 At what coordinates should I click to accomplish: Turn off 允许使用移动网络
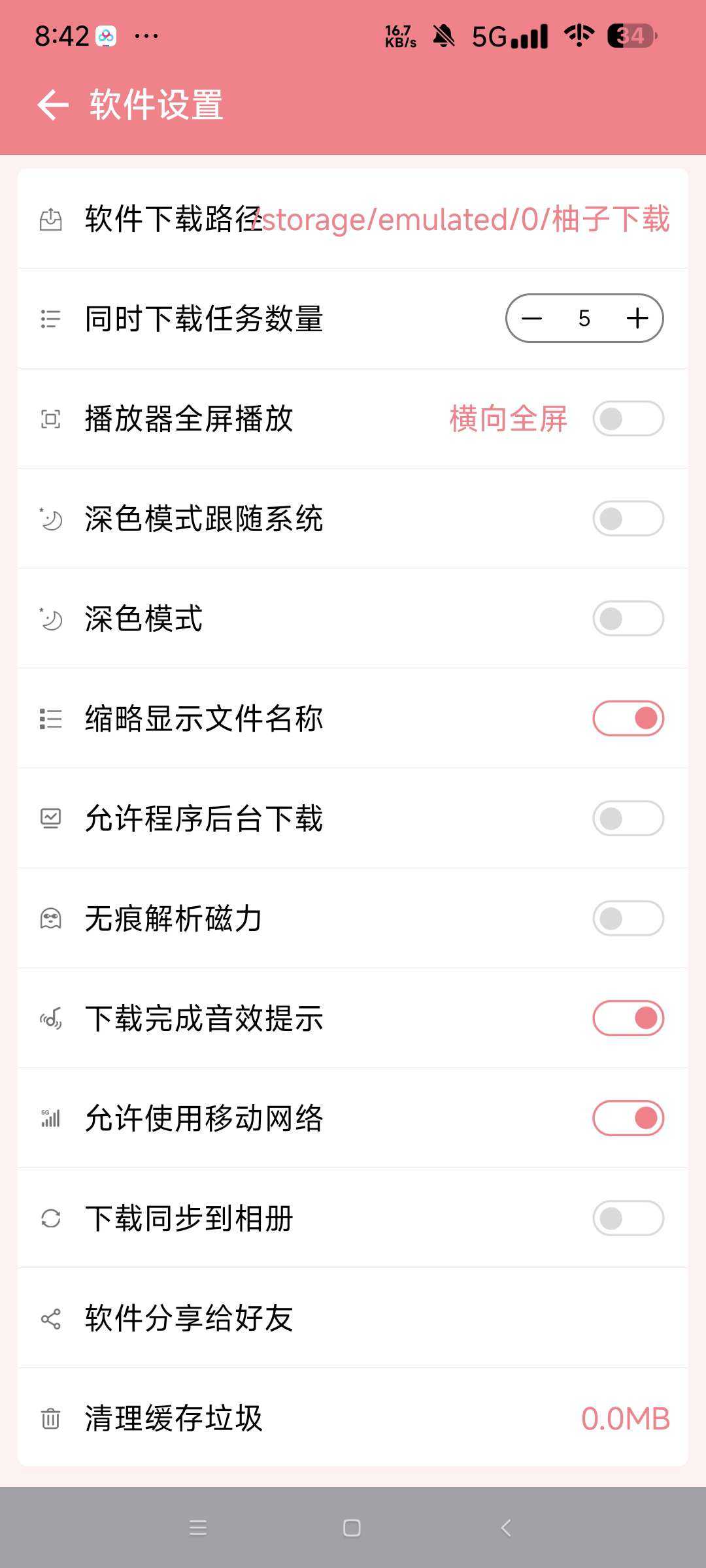tap(628, 1119)
